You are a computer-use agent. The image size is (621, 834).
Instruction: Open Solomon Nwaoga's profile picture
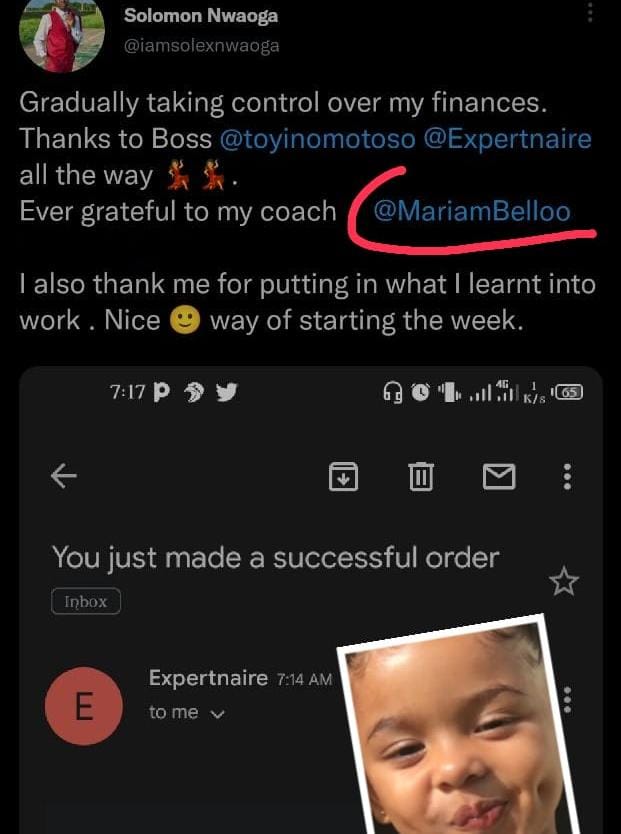61,36
